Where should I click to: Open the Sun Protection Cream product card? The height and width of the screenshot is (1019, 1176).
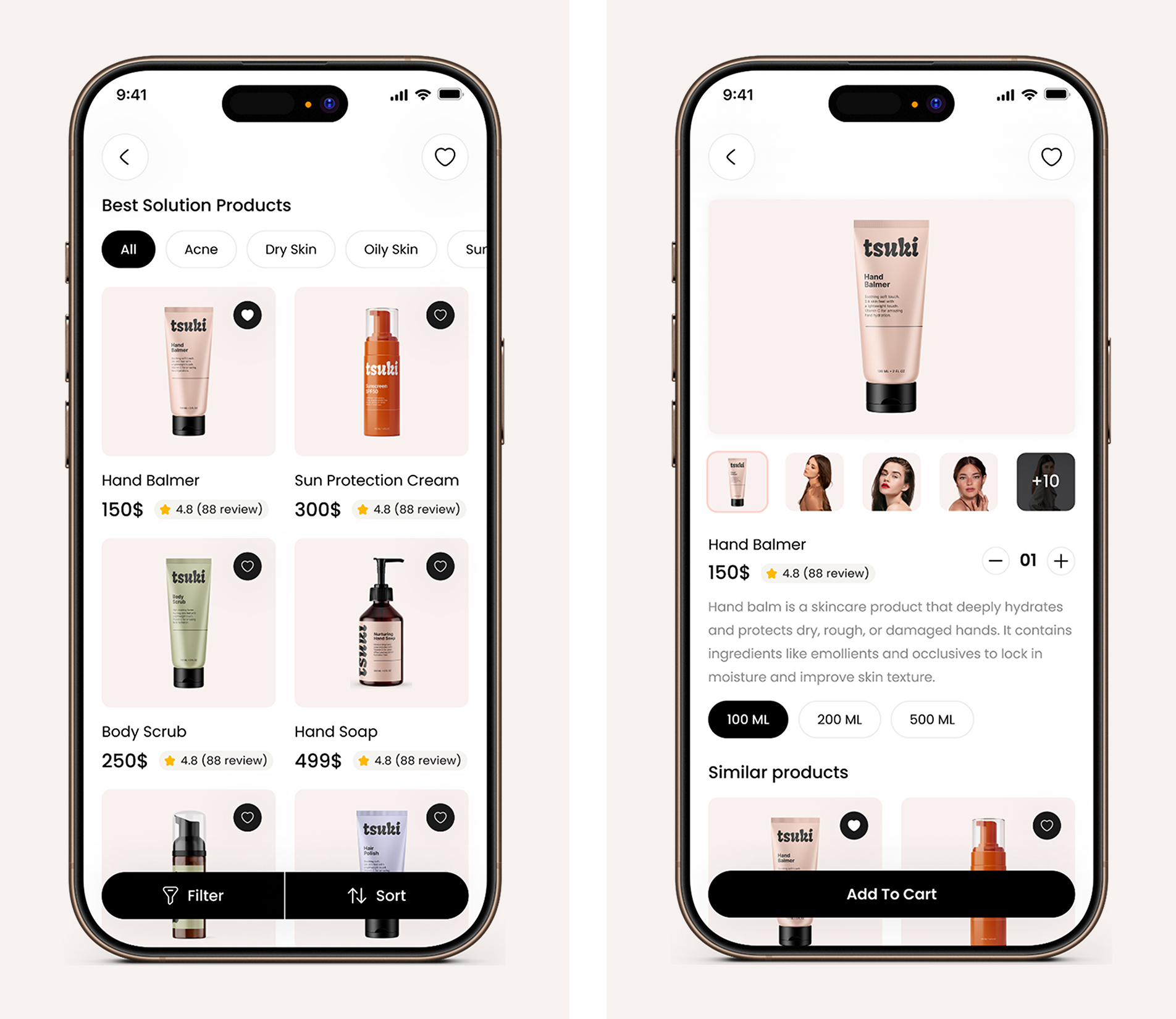click(381, 372)
